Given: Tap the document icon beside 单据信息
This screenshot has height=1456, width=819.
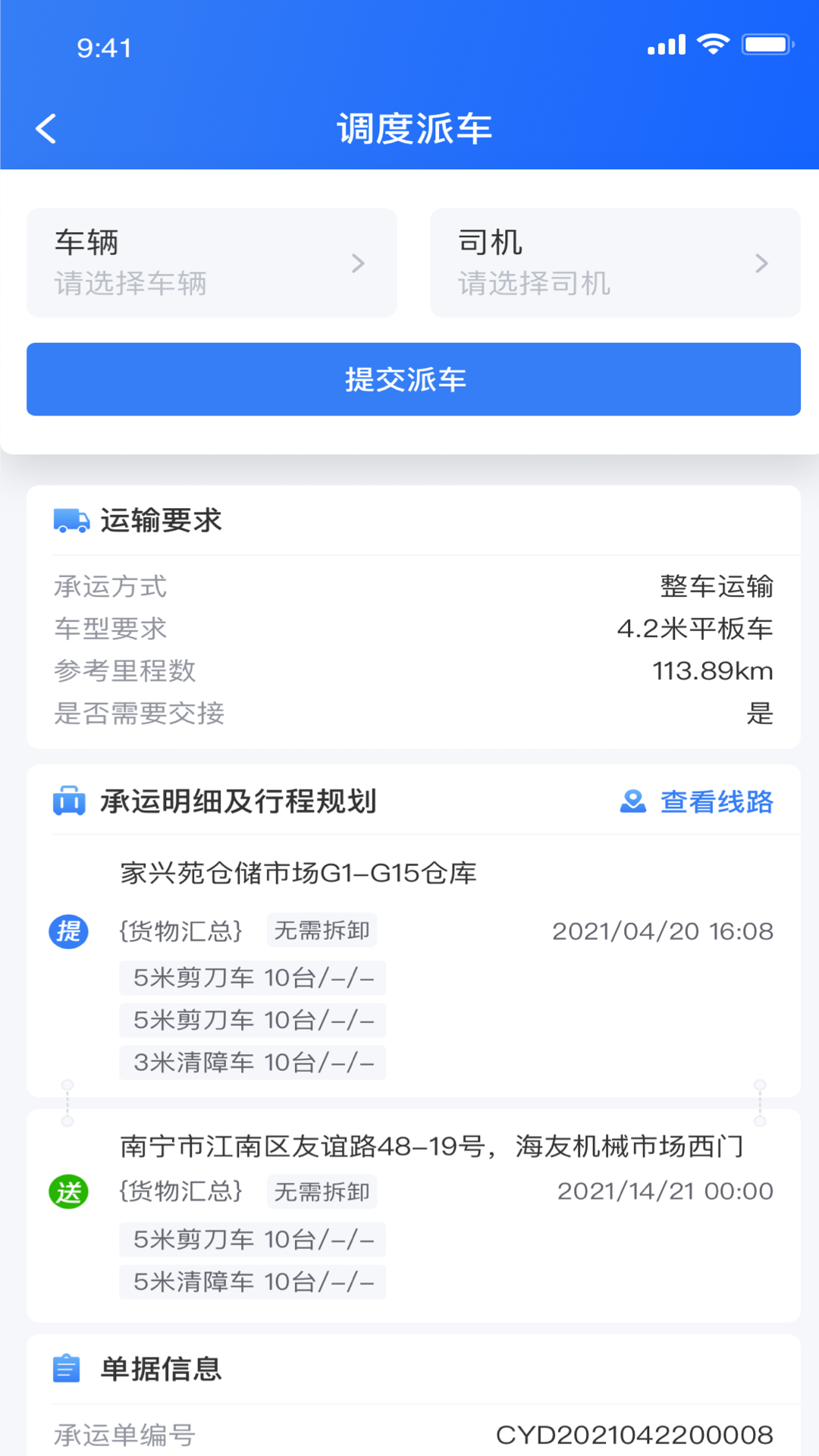Looking at the screenshot, I should pyautogui.click(x=68, y=1369).
